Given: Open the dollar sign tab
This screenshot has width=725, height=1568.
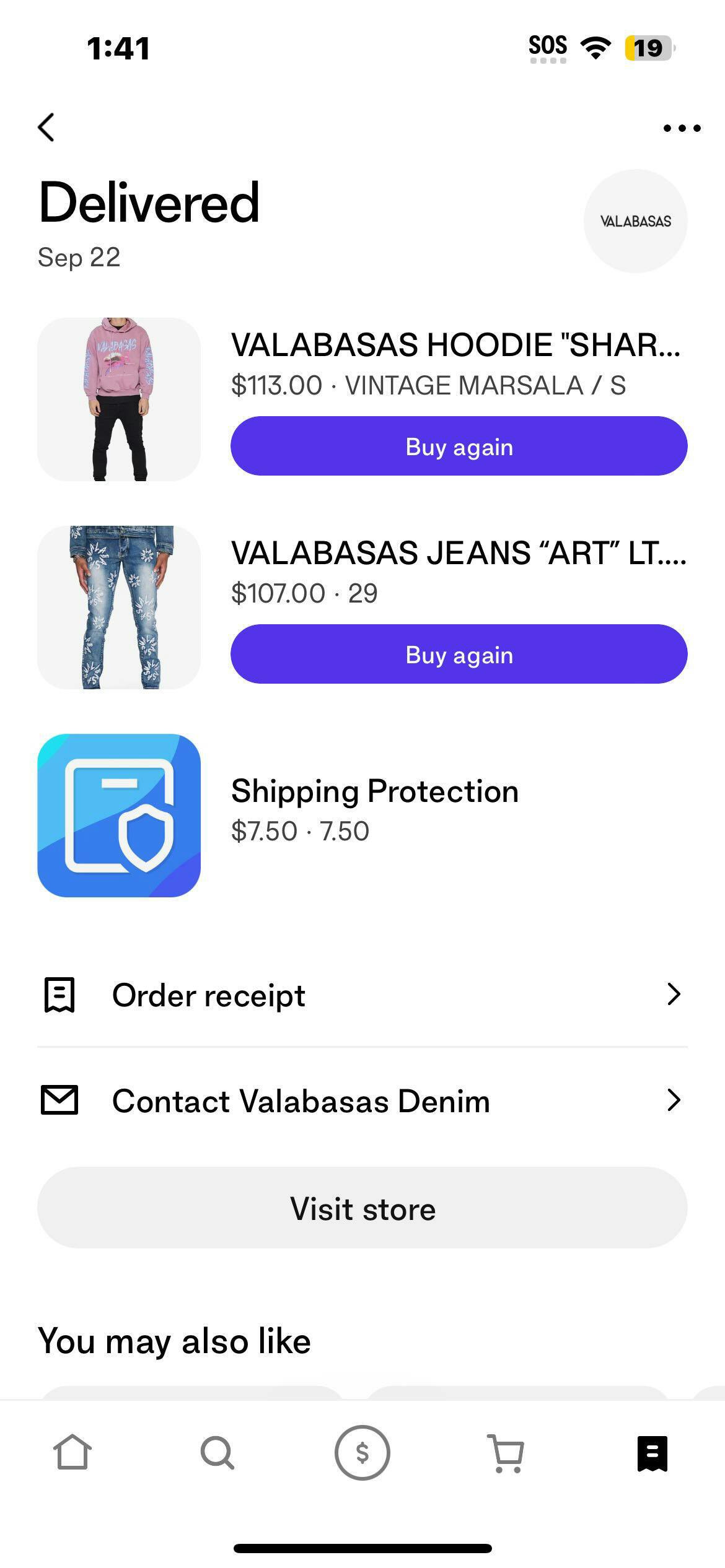Looking at the screenshot, I should click(x=362, y=1452).
